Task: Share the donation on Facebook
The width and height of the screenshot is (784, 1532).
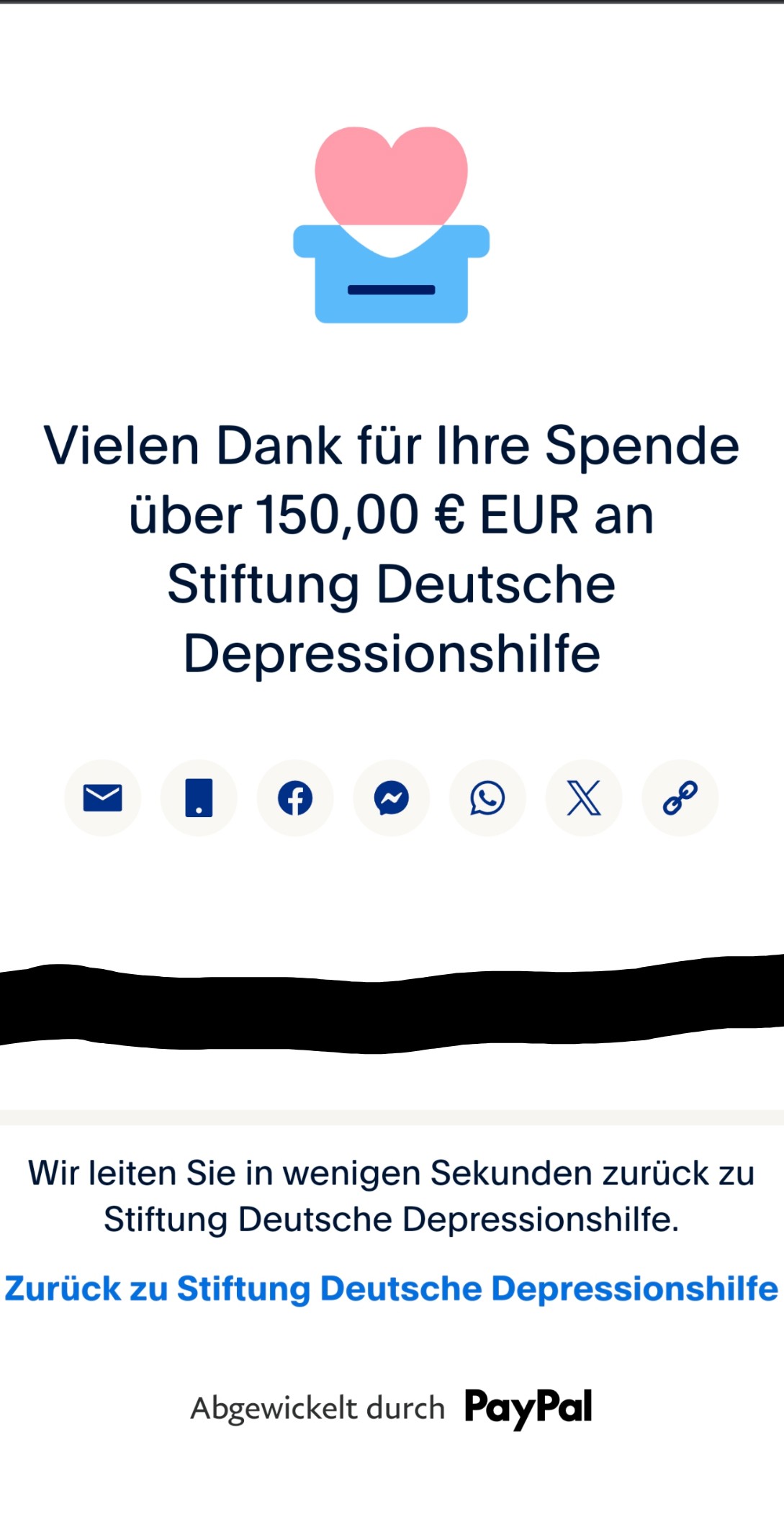Action: [295, 798]
